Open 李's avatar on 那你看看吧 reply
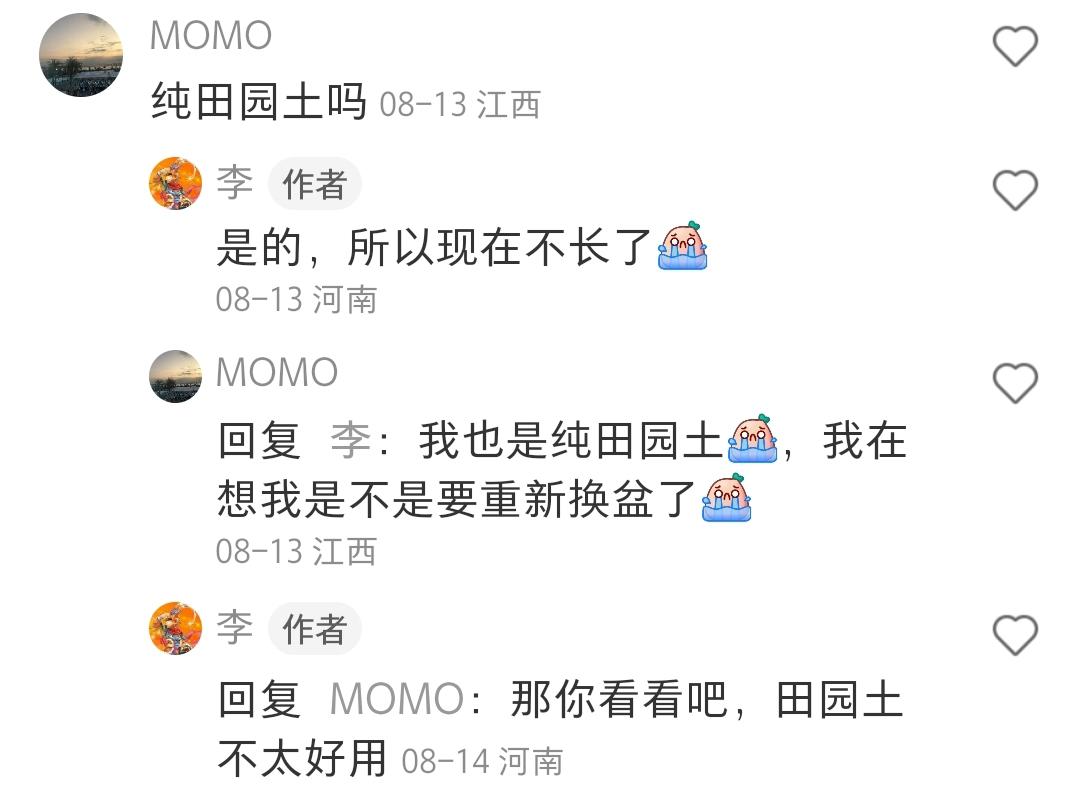This screenshot has height=805, width=1080. [x=175, y=628]
